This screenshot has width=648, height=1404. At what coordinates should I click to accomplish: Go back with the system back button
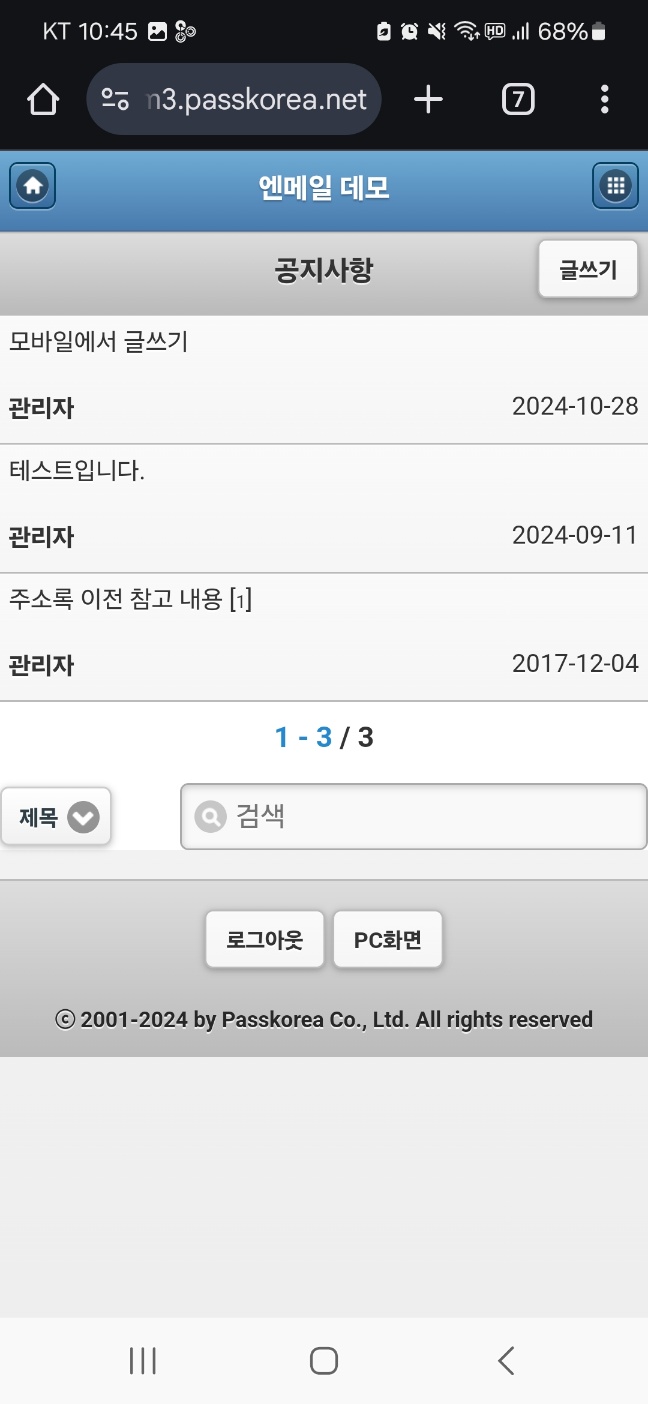coord(506,1360)
